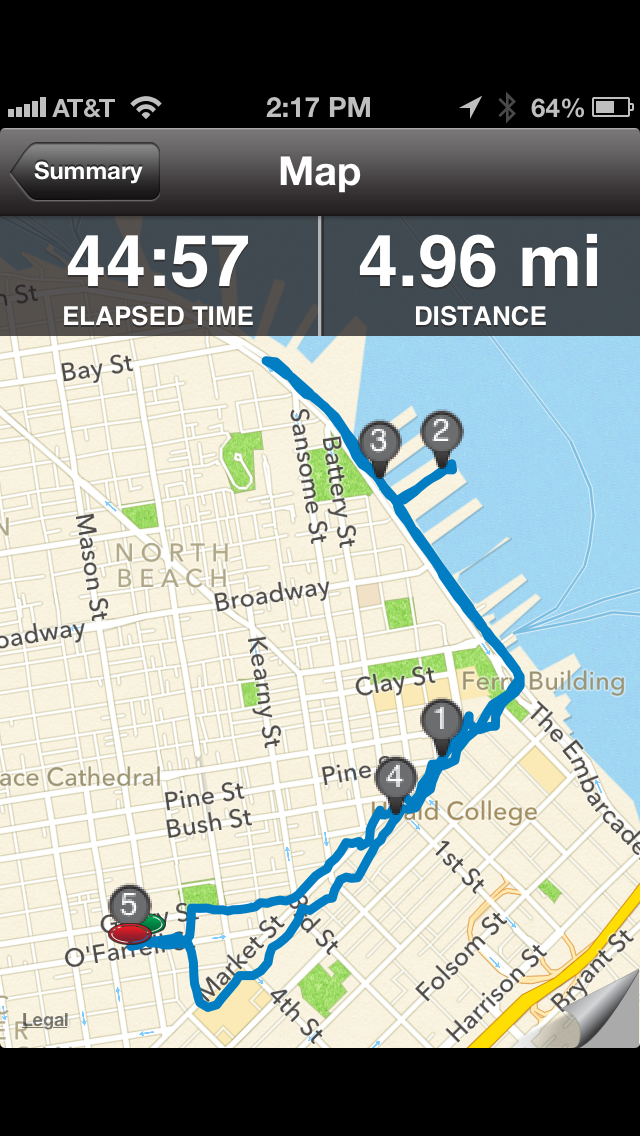
Task: Tap mile marker 1 pin
Action: (x=441, y=720)
